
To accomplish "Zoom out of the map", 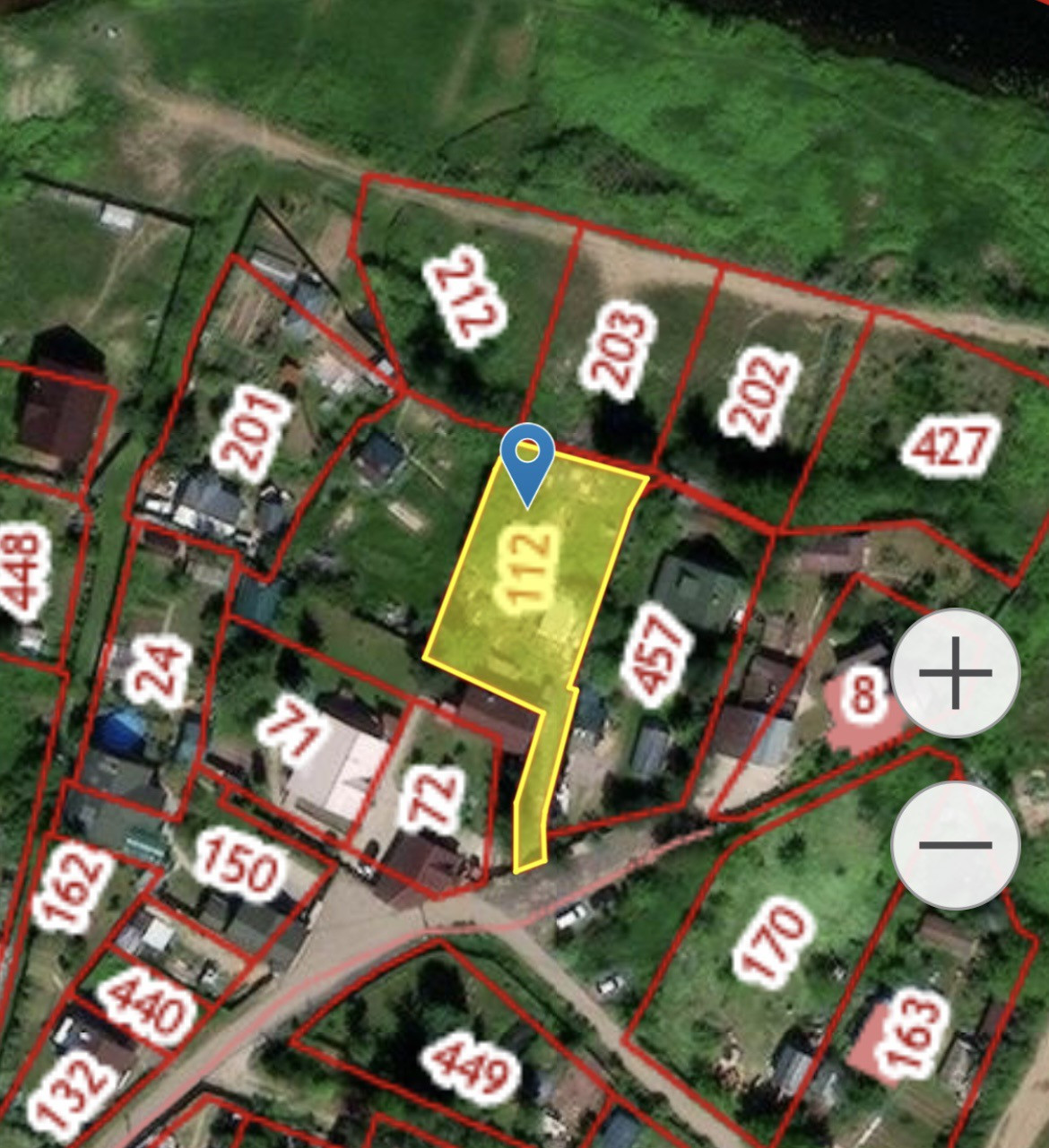I will 955,844.
